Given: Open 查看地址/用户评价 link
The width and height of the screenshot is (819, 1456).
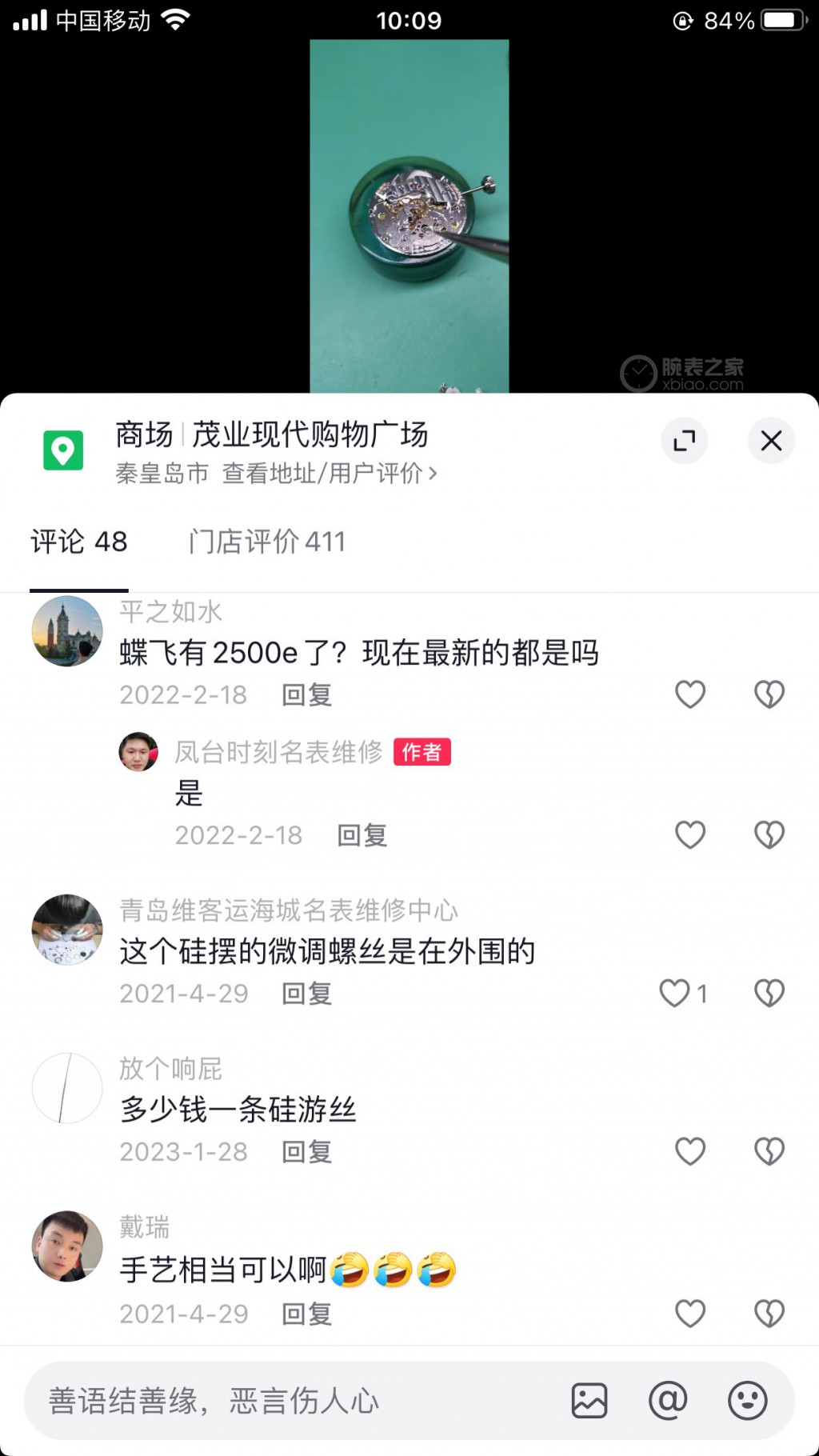Looking at the screenshot, I should click(329, 474).
